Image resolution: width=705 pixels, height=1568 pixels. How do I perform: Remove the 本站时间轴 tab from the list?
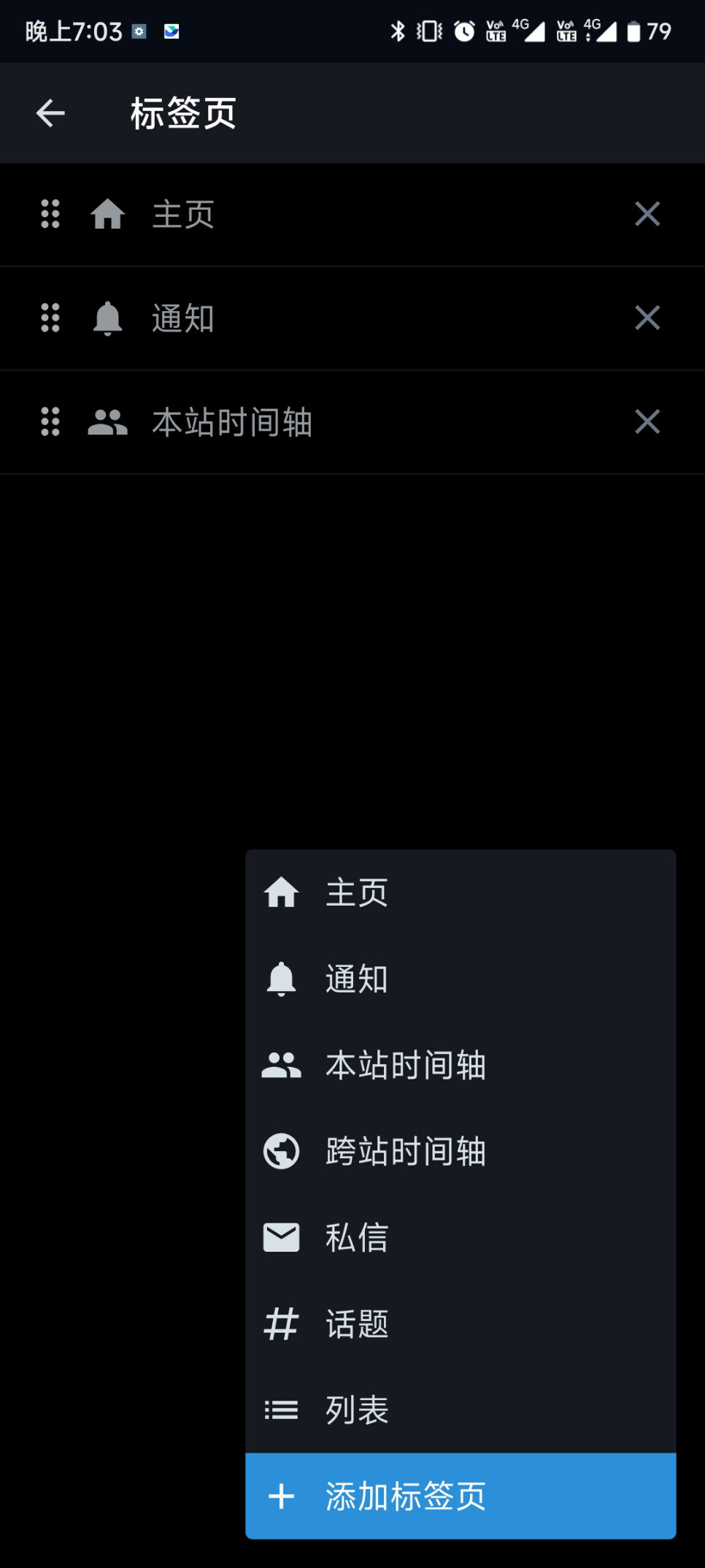pos(647,421)
